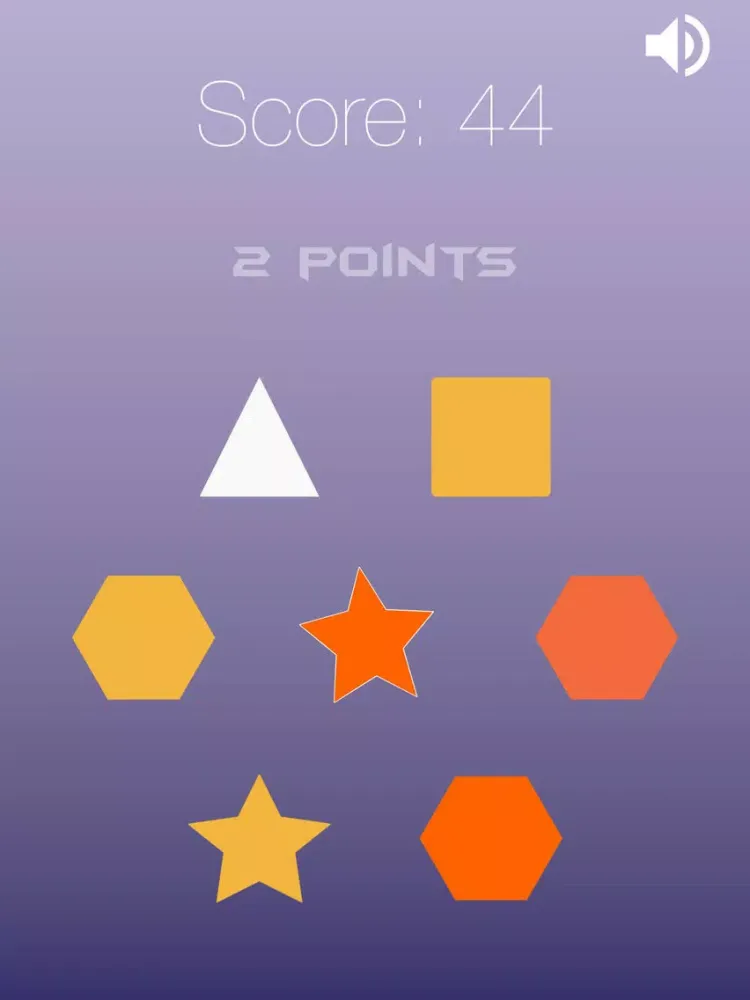Tap the yellow hexagon
Viewport: 750px width, 1000px height.
143,637
